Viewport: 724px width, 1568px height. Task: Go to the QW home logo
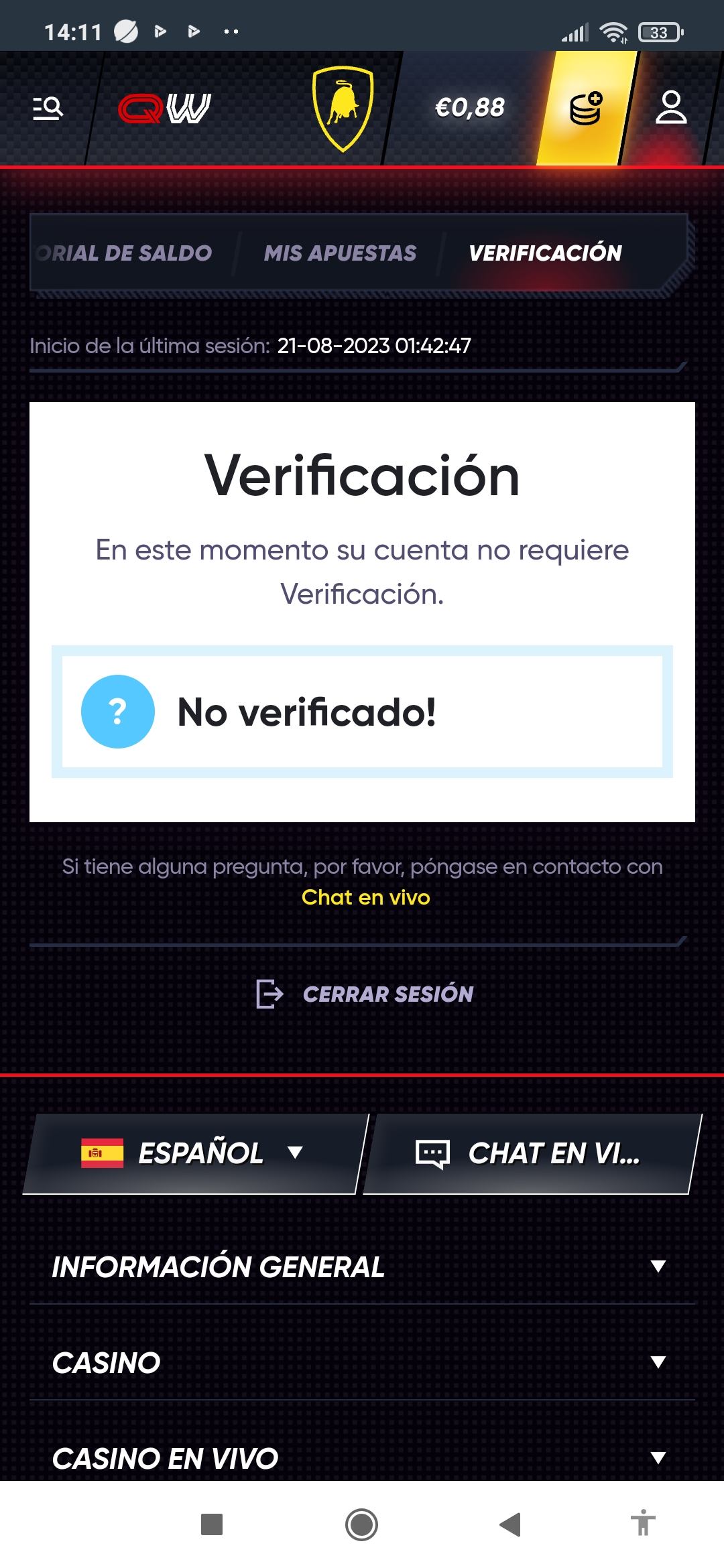pos(164,108)
